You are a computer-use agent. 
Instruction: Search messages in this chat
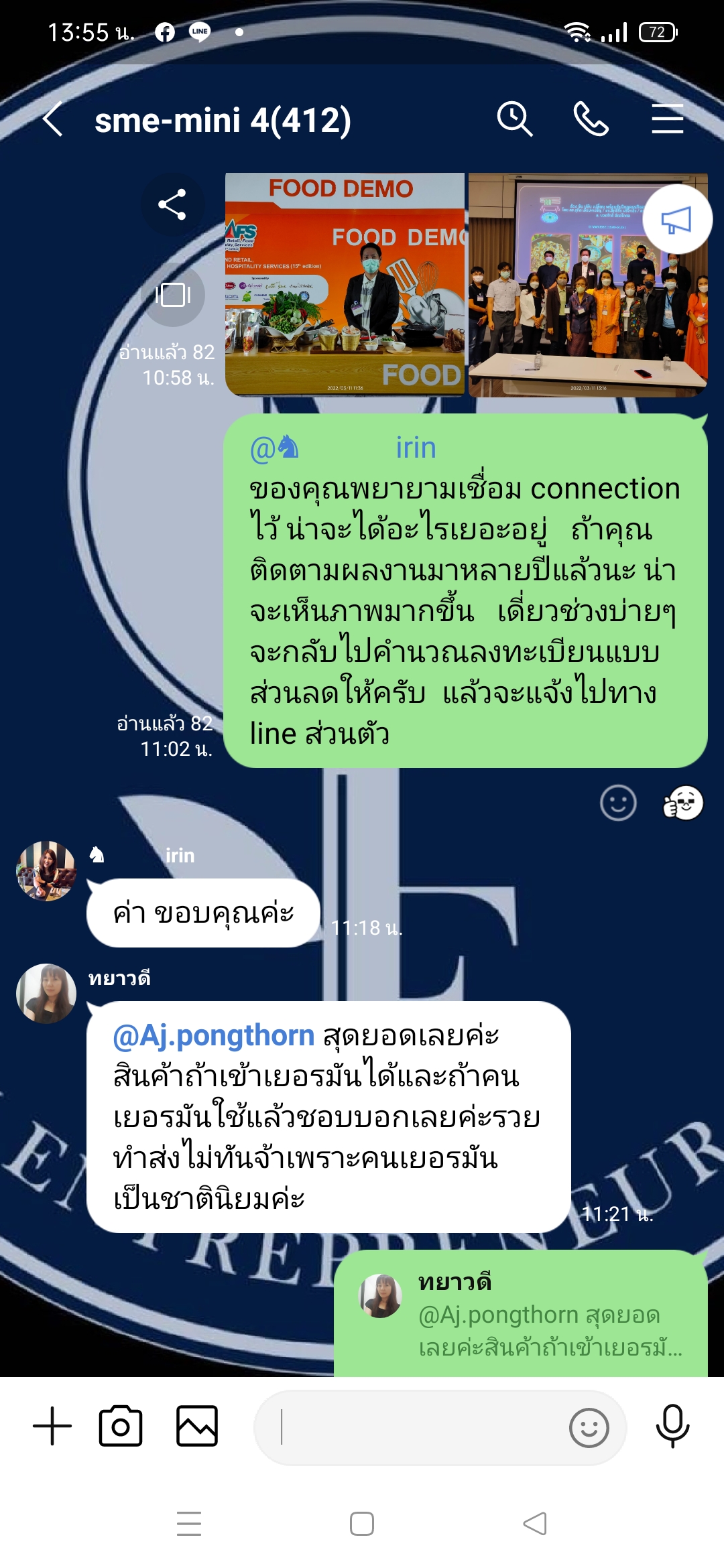click(514, 120)
